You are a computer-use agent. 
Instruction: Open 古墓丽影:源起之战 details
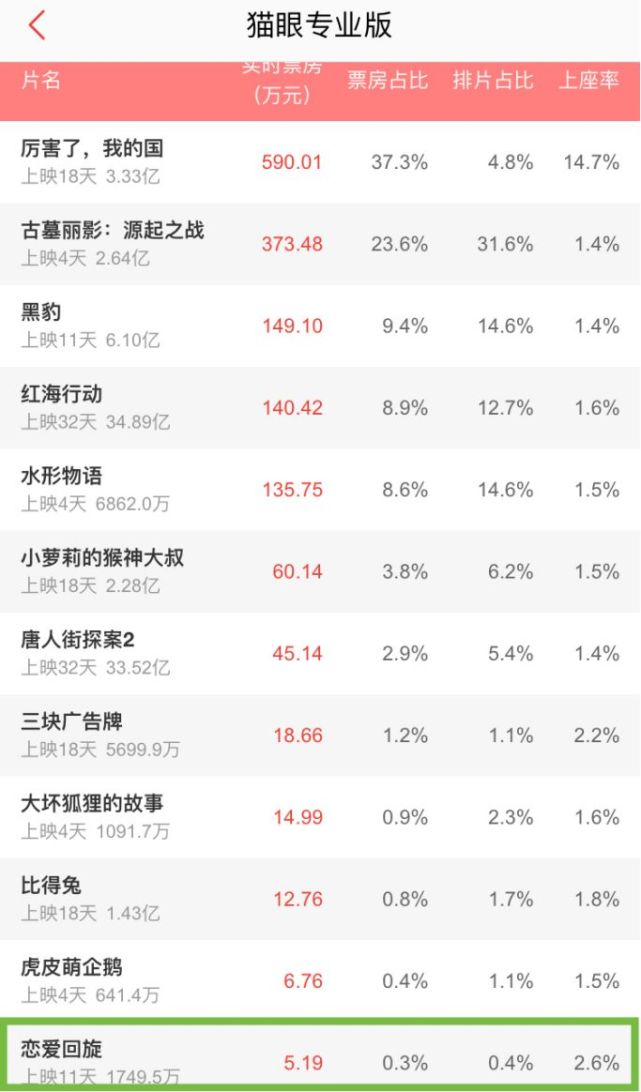pos(320,244)
